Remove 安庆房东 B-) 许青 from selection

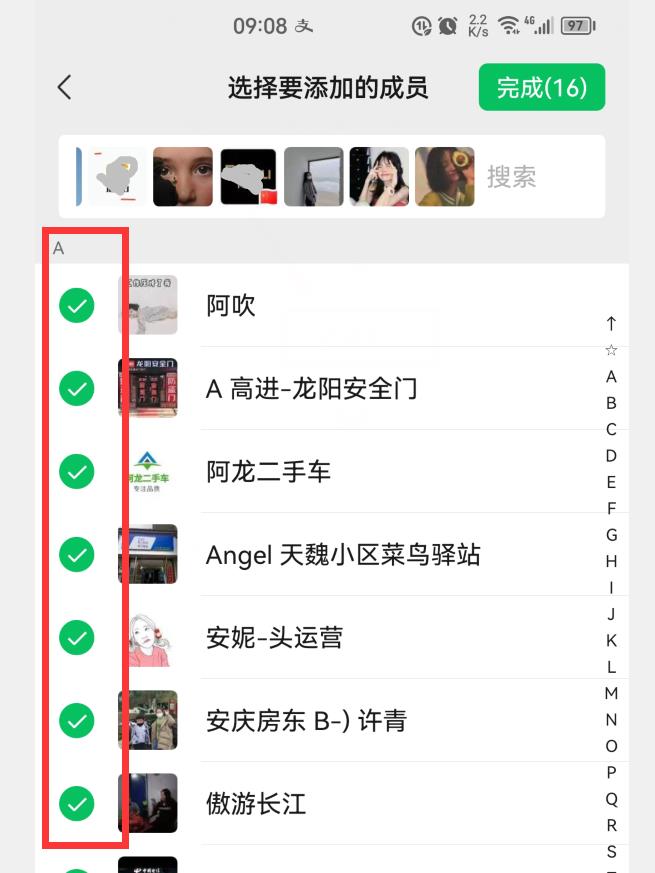click(76, 720)
